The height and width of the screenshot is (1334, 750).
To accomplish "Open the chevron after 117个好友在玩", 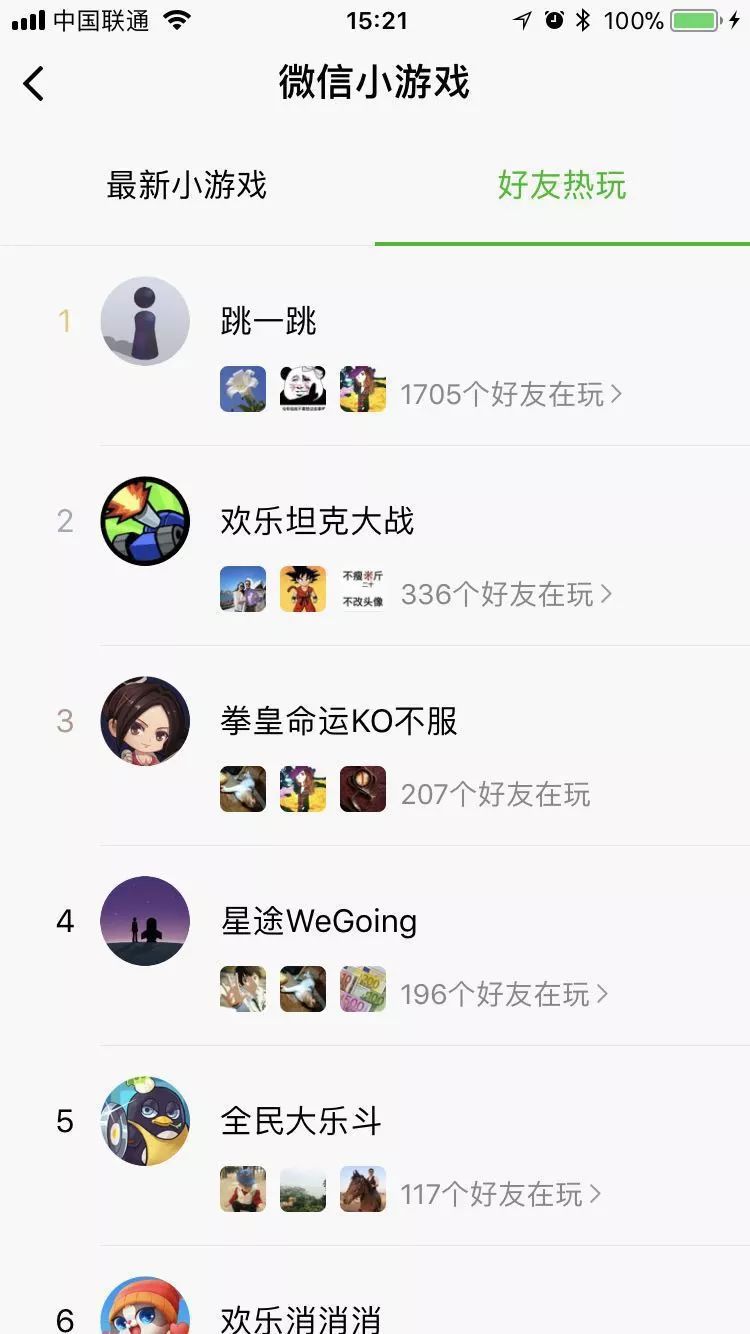I will 595,1194.
